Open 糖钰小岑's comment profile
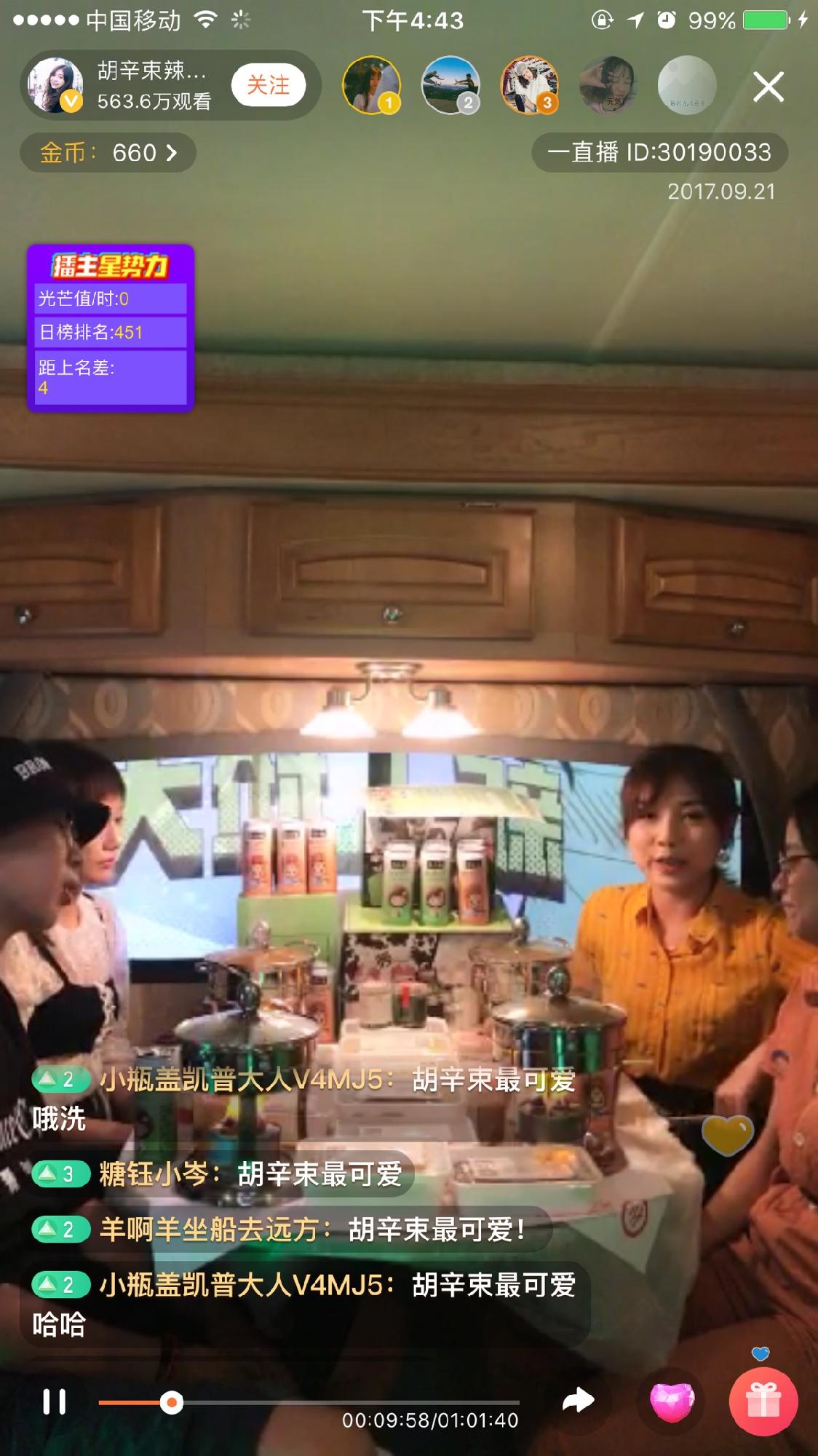 154,1174
